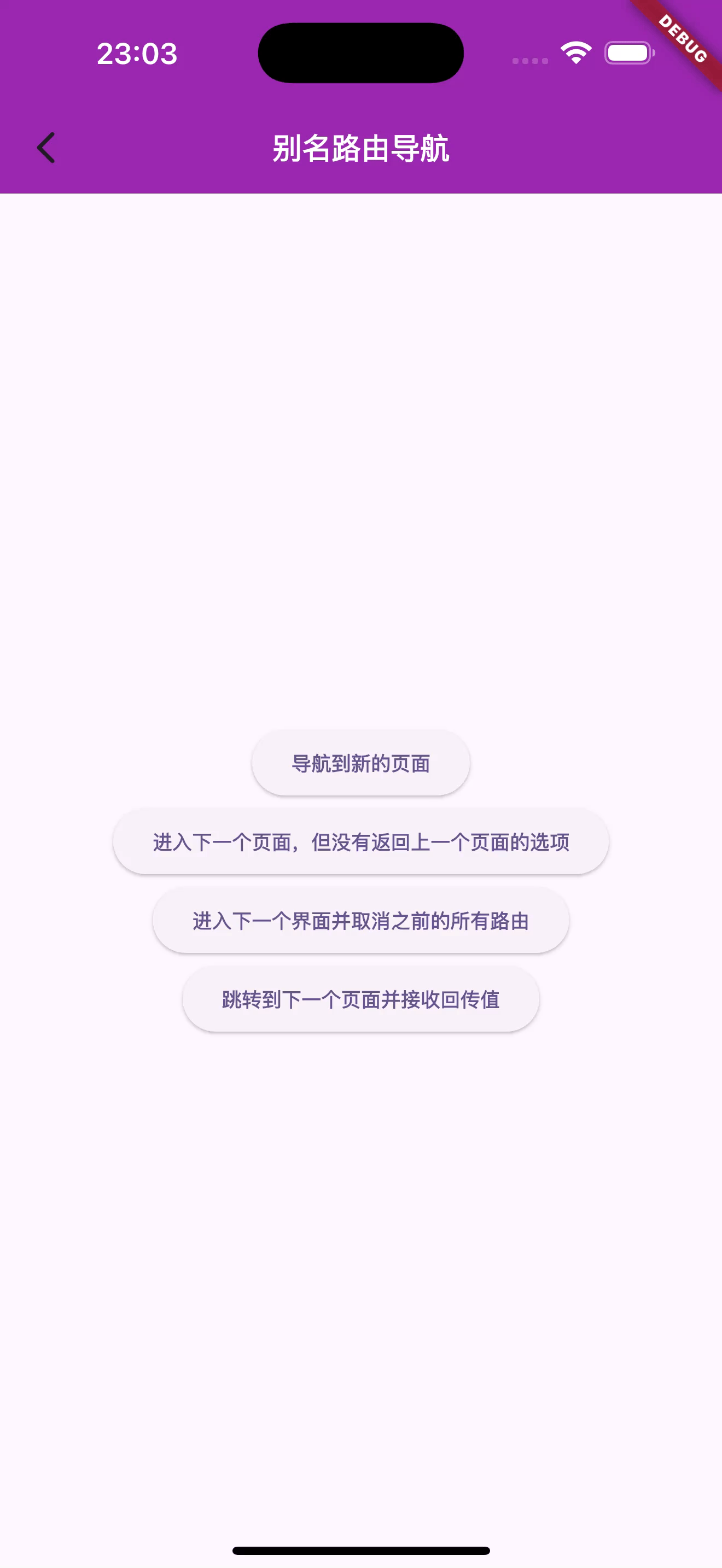
Task: Select 进入下一个页面，但没有返回上一个页面的选项
Action: (360, 842)
